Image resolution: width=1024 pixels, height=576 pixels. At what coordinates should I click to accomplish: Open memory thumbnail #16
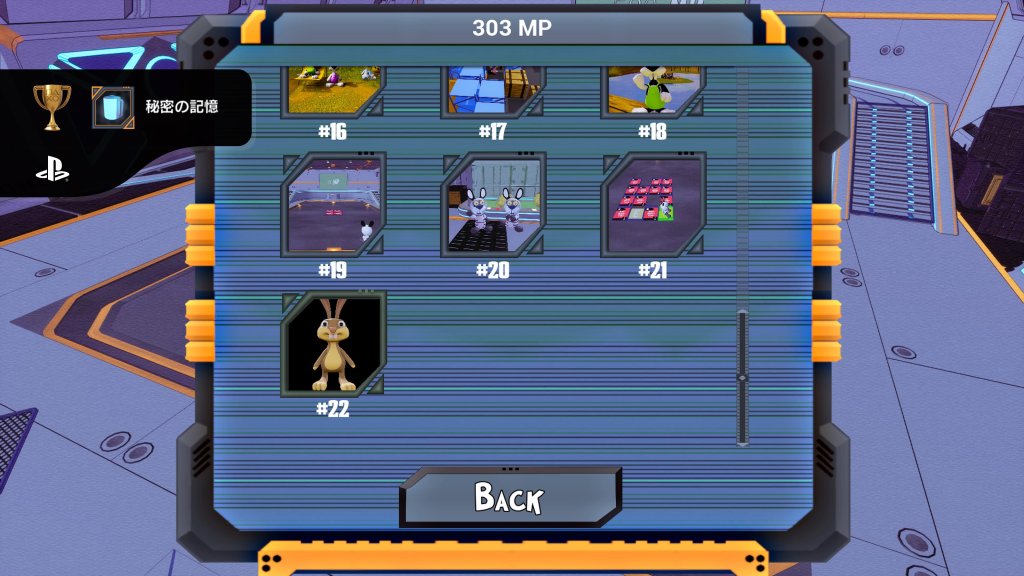[334, 90]
